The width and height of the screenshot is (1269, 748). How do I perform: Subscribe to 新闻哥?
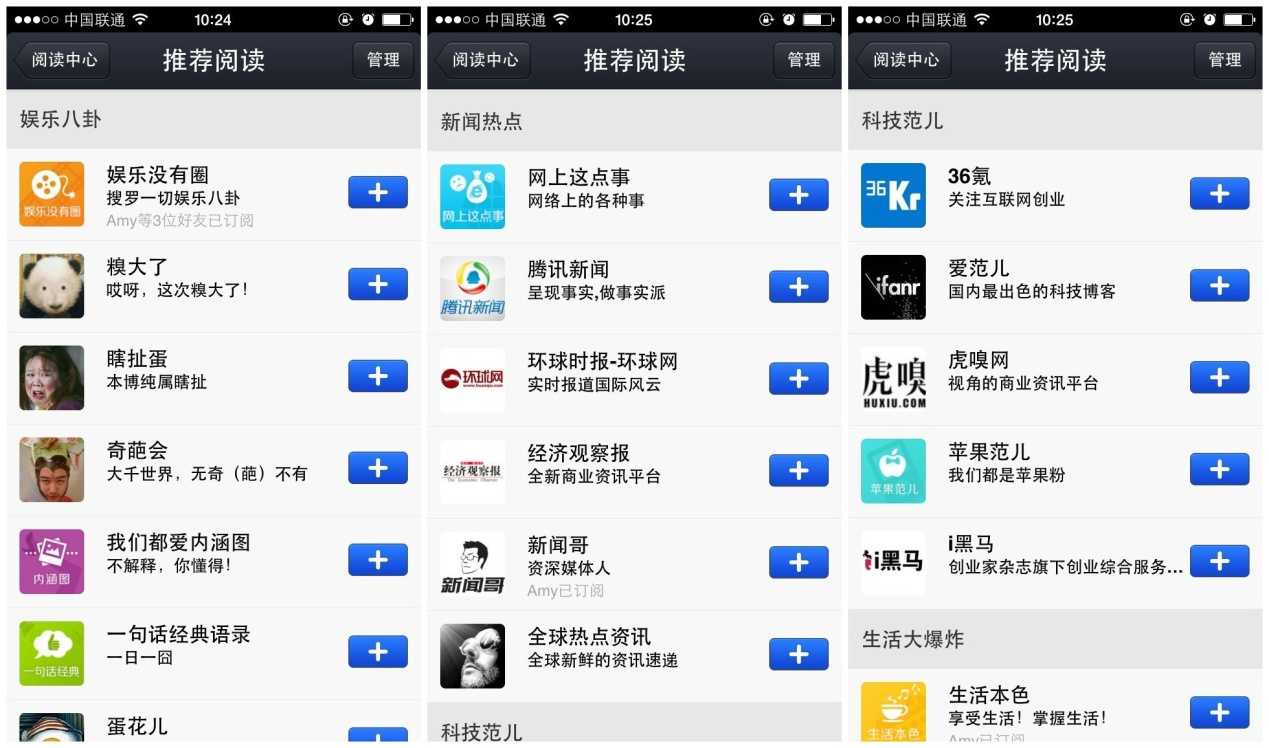tap(799, 563)
